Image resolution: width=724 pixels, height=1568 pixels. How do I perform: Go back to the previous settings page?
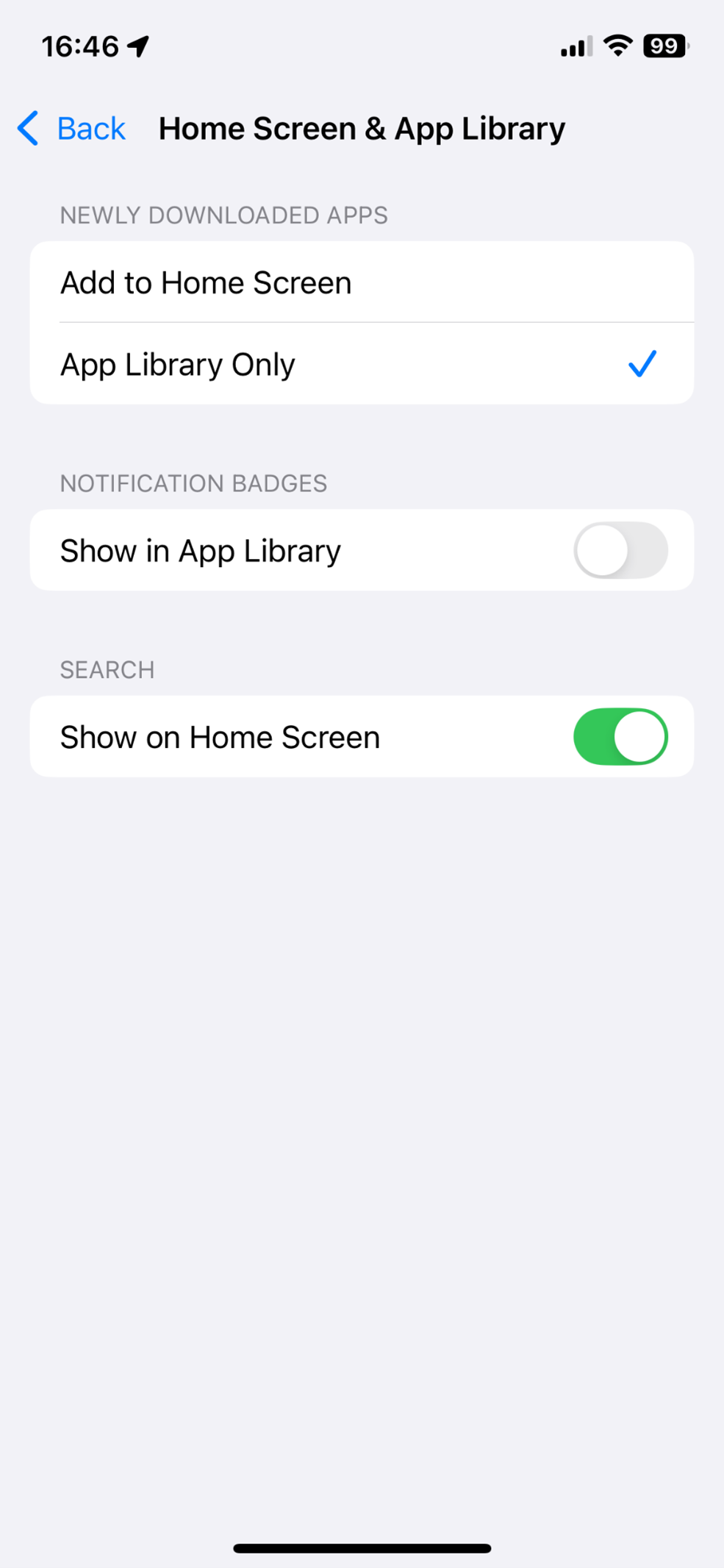72,129
